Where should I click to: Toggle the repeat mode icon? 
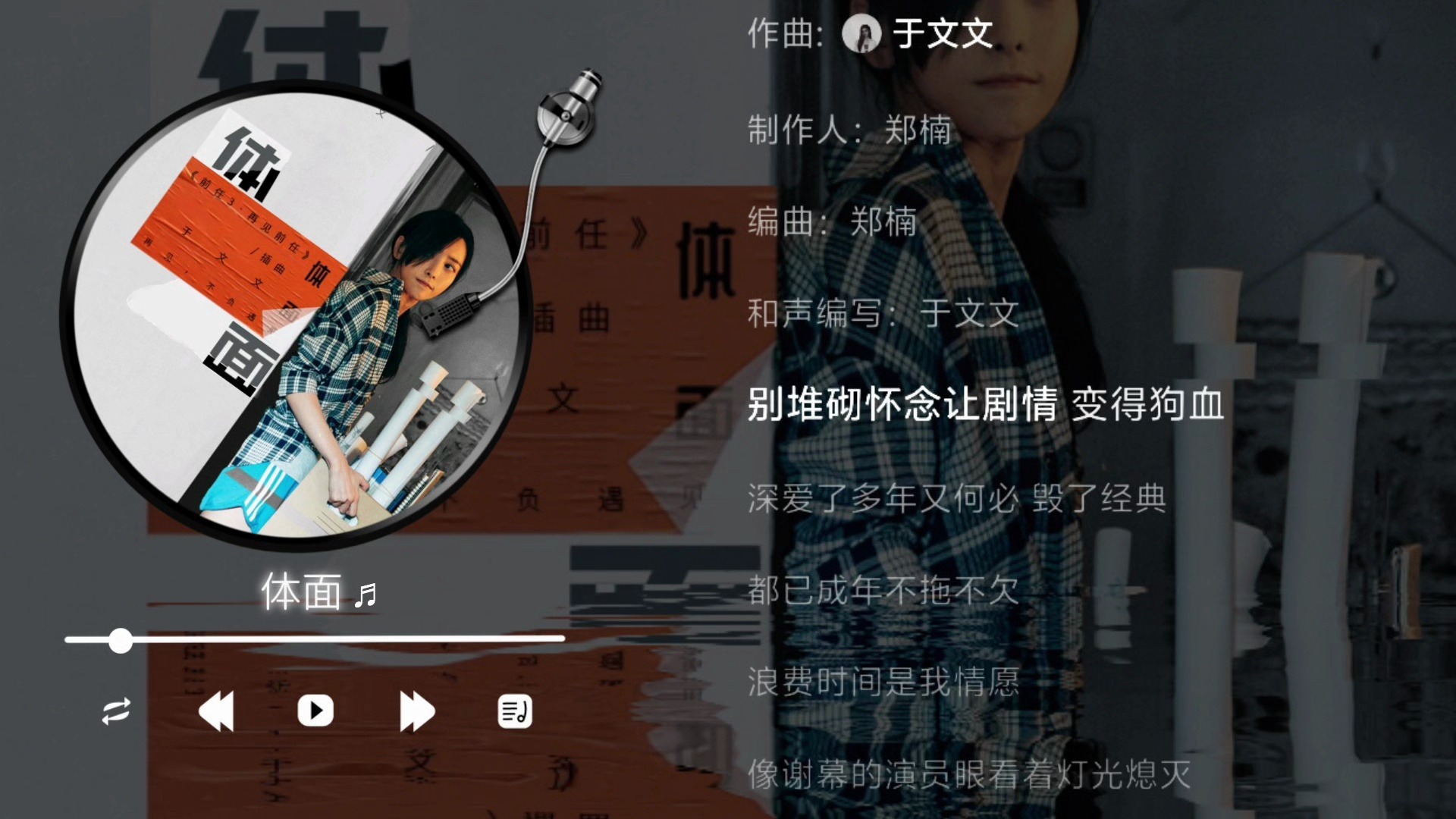coord(116,711)
